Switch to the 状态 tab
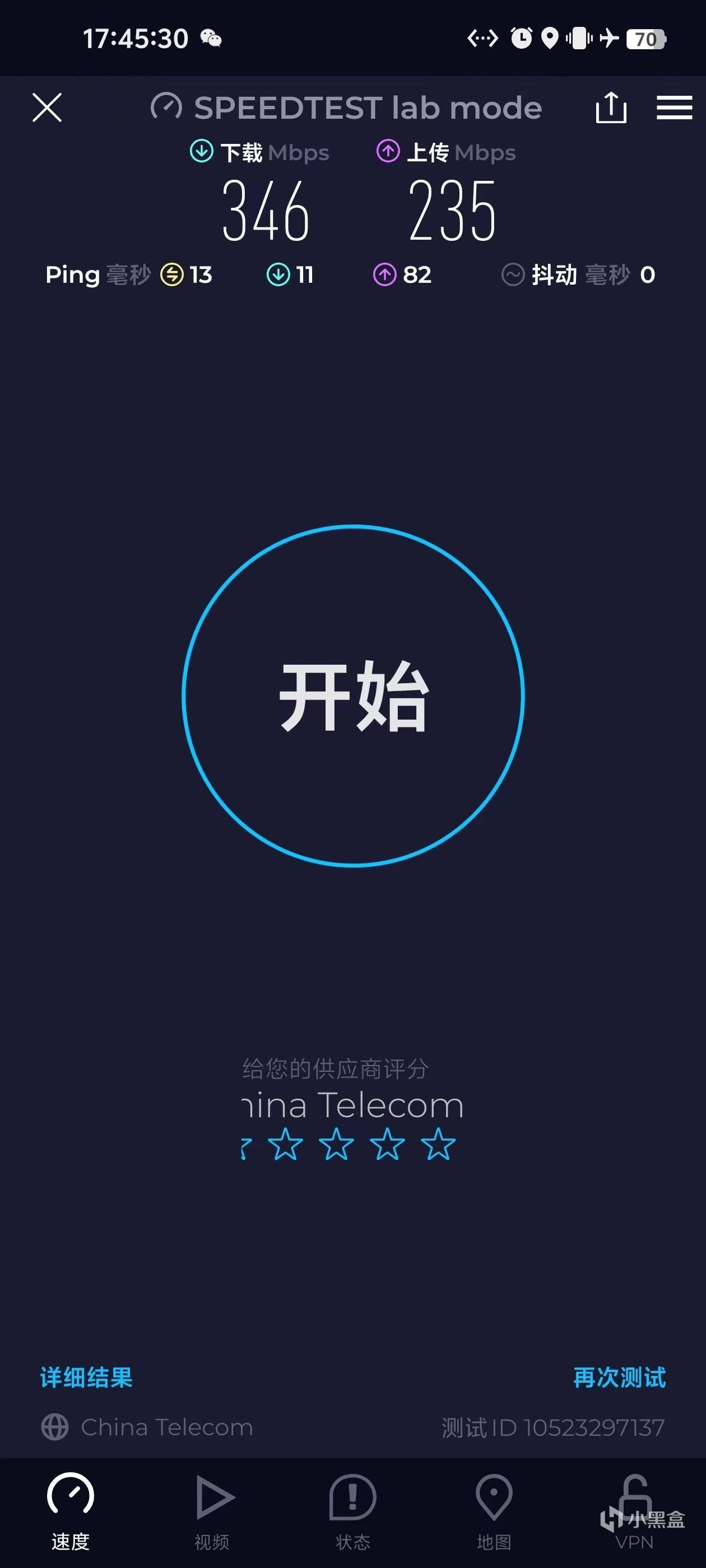The height and width of the screenshot is (1568, 706). click(352, 1511)
